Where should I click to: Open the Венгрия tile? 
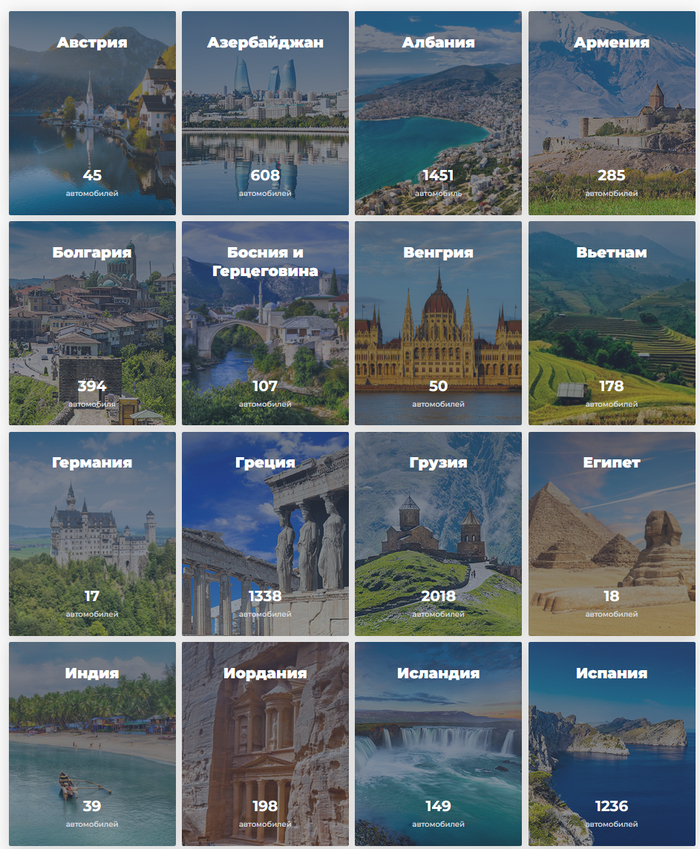coord(438,323)
